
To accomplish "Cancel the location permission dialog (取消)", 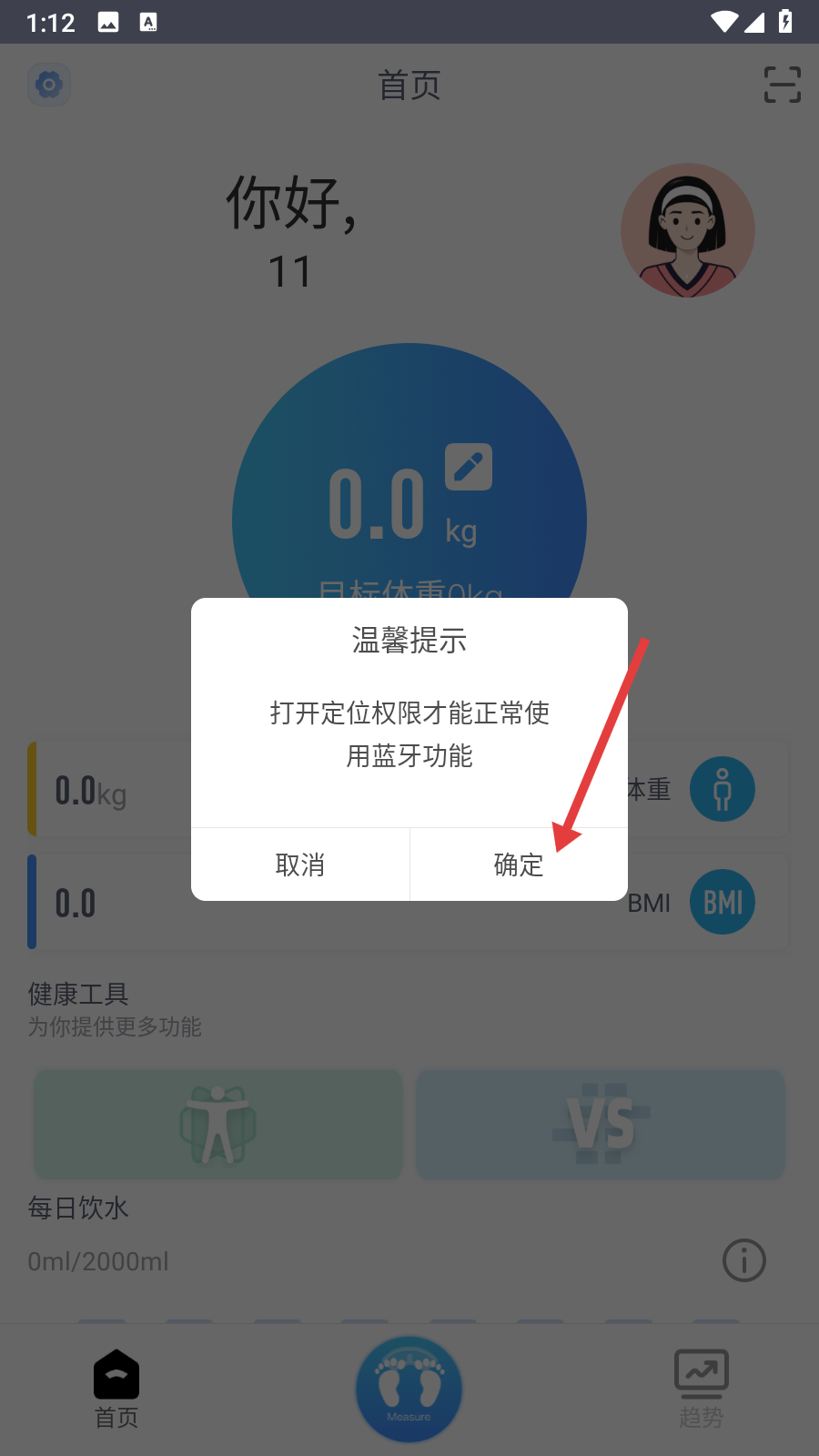I will point(300,864).
